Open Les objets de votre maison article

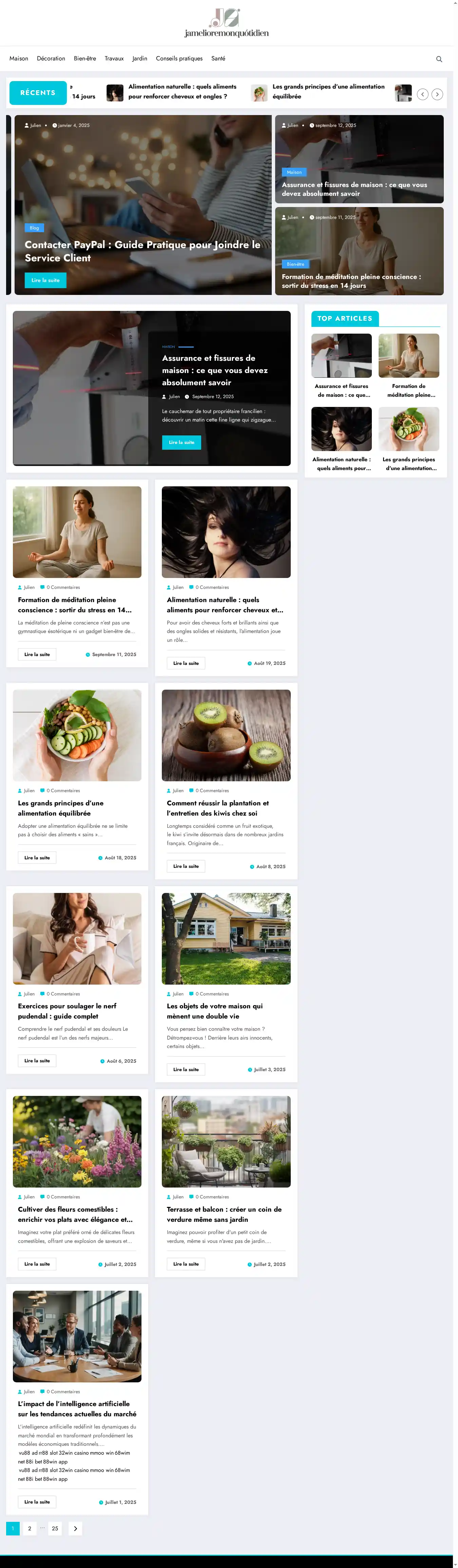(214, 1010)
